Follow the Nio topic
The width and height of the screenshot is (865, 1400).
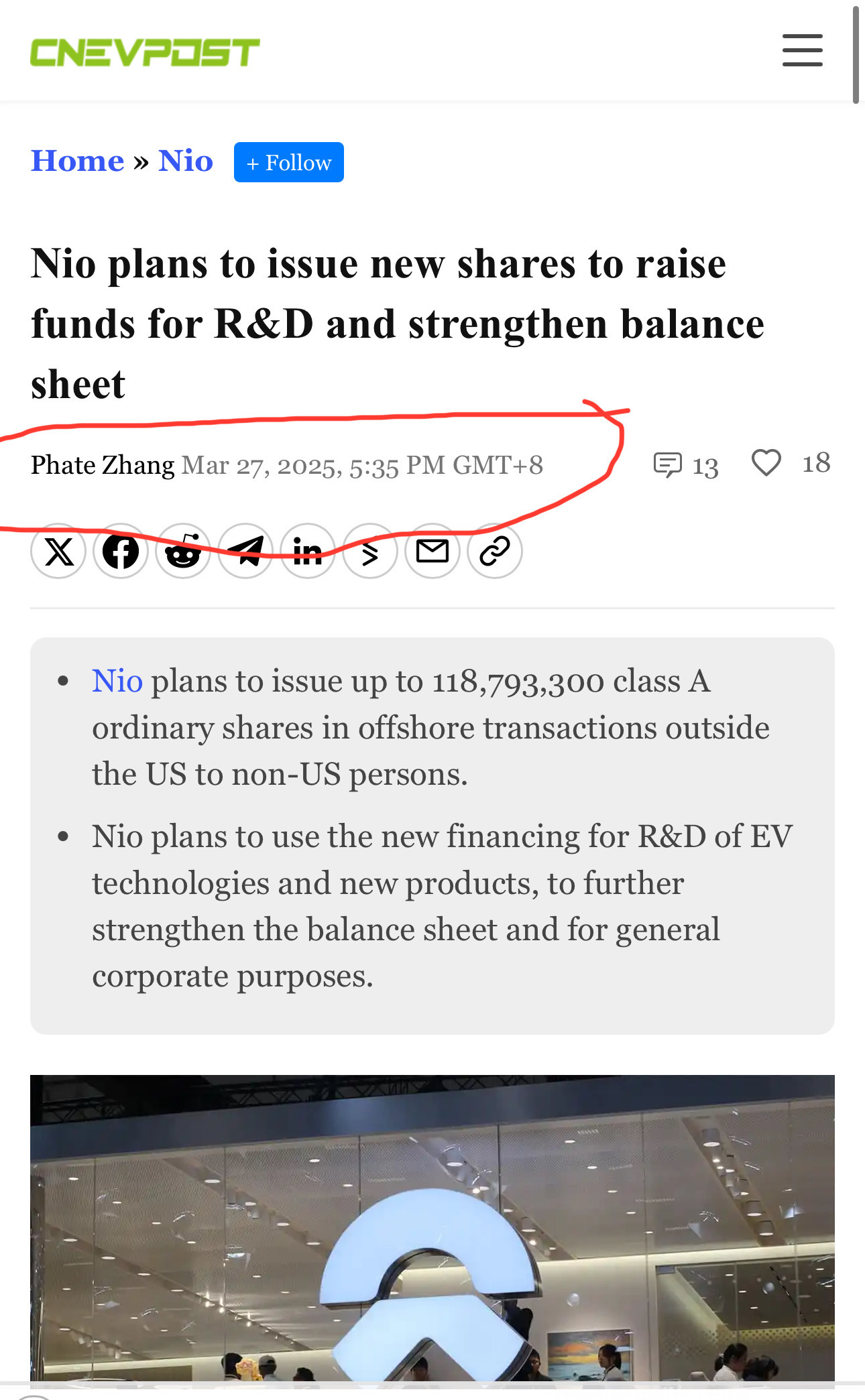coord(289,162)
